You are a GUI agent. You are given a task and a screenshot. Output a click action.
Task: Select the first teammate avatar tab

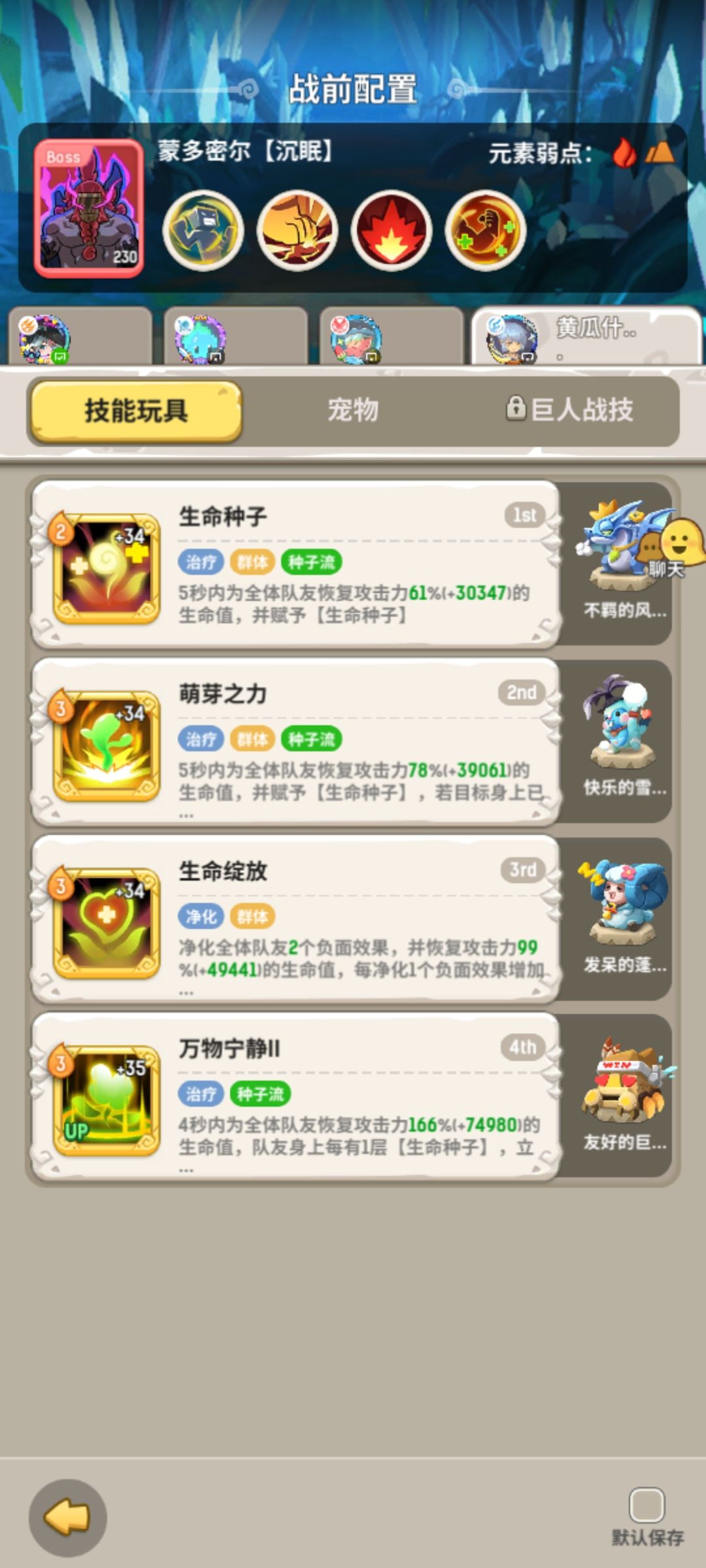point(80,336)
